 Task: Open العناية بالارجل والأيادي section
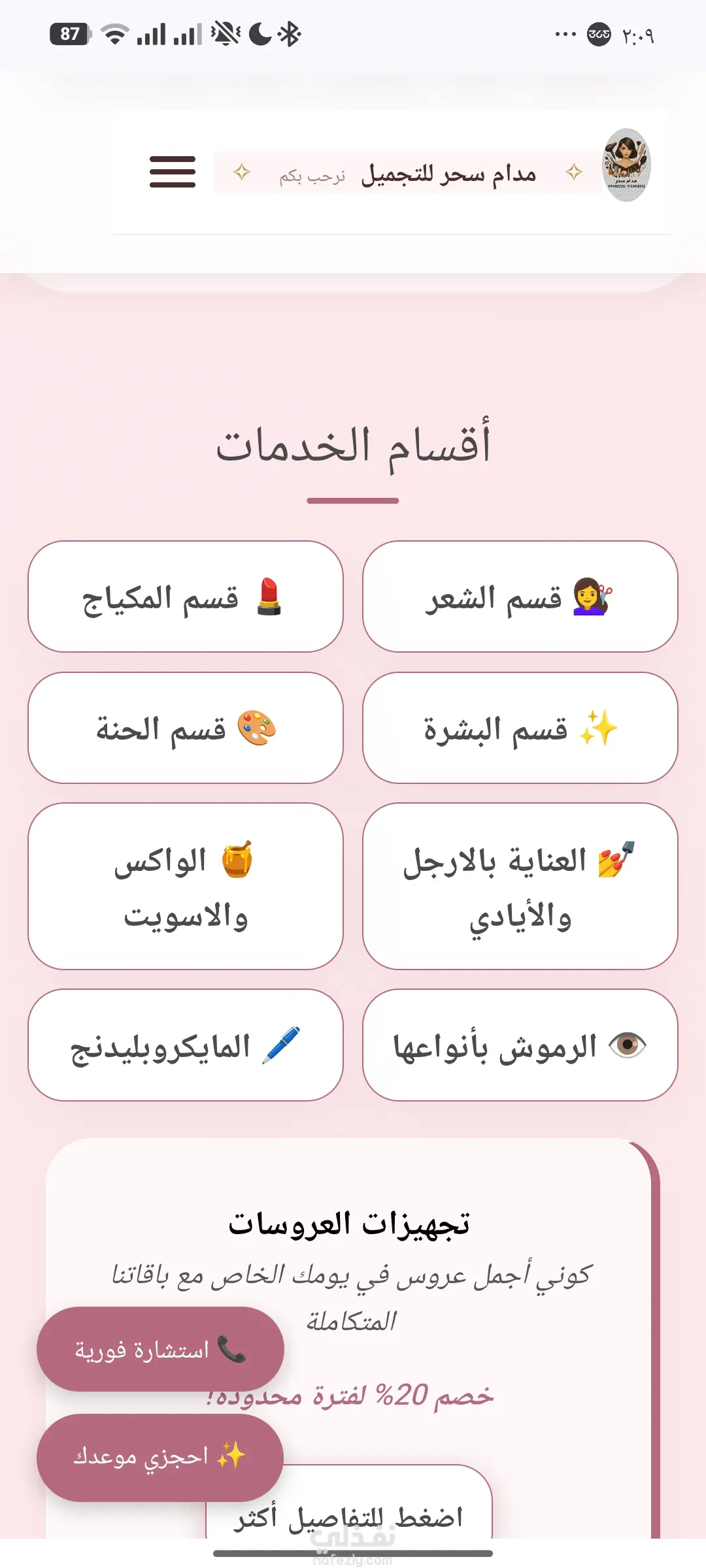(520, 887)
